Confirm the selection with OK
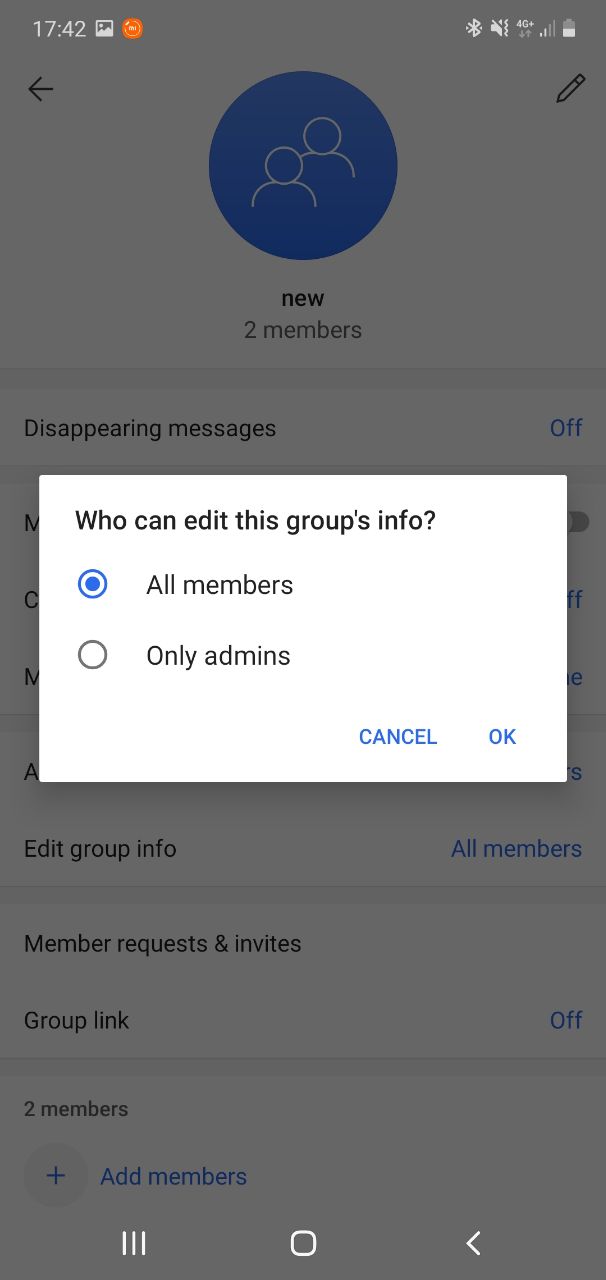This screenshot has width=606, height=1280. (x=502, y=737)
